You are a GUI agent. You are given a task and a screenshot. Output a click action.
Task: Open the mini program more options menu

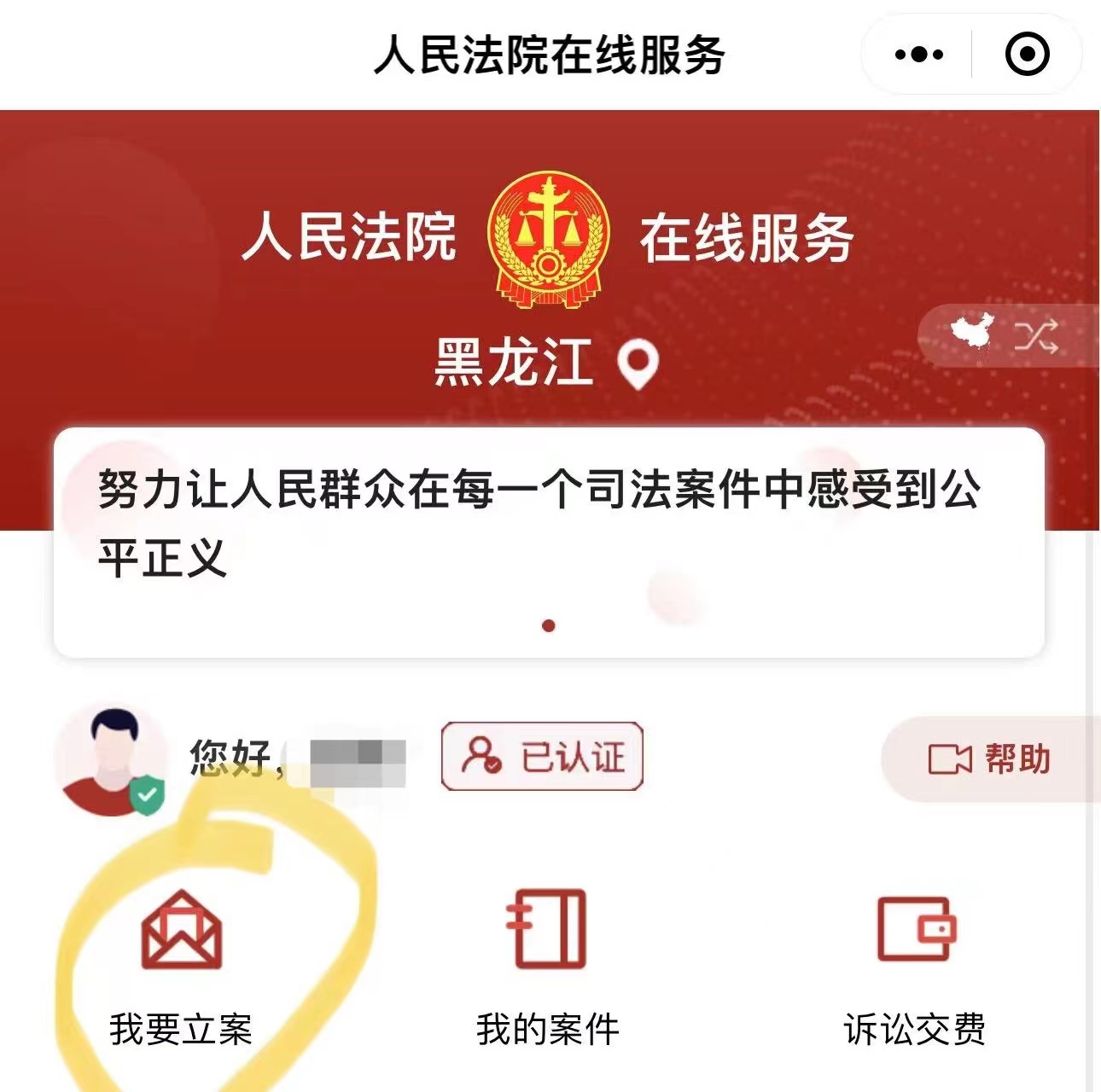pos(918,55)
